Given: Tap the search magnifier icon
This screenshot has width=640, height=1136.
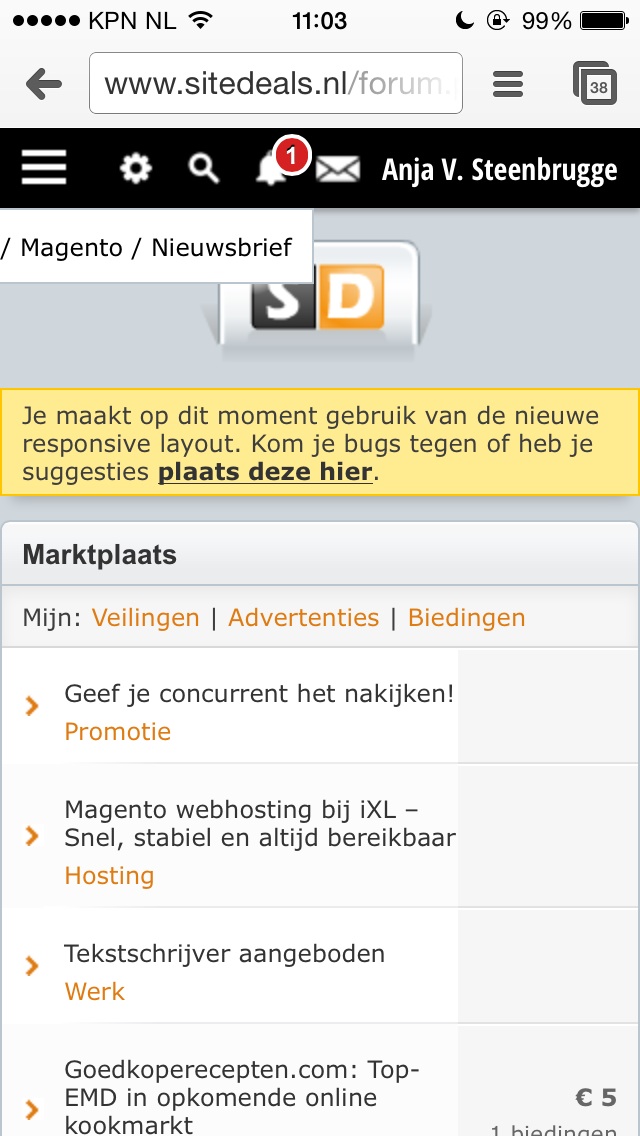Looking at the screenshot, I should [x=204, y=169].
